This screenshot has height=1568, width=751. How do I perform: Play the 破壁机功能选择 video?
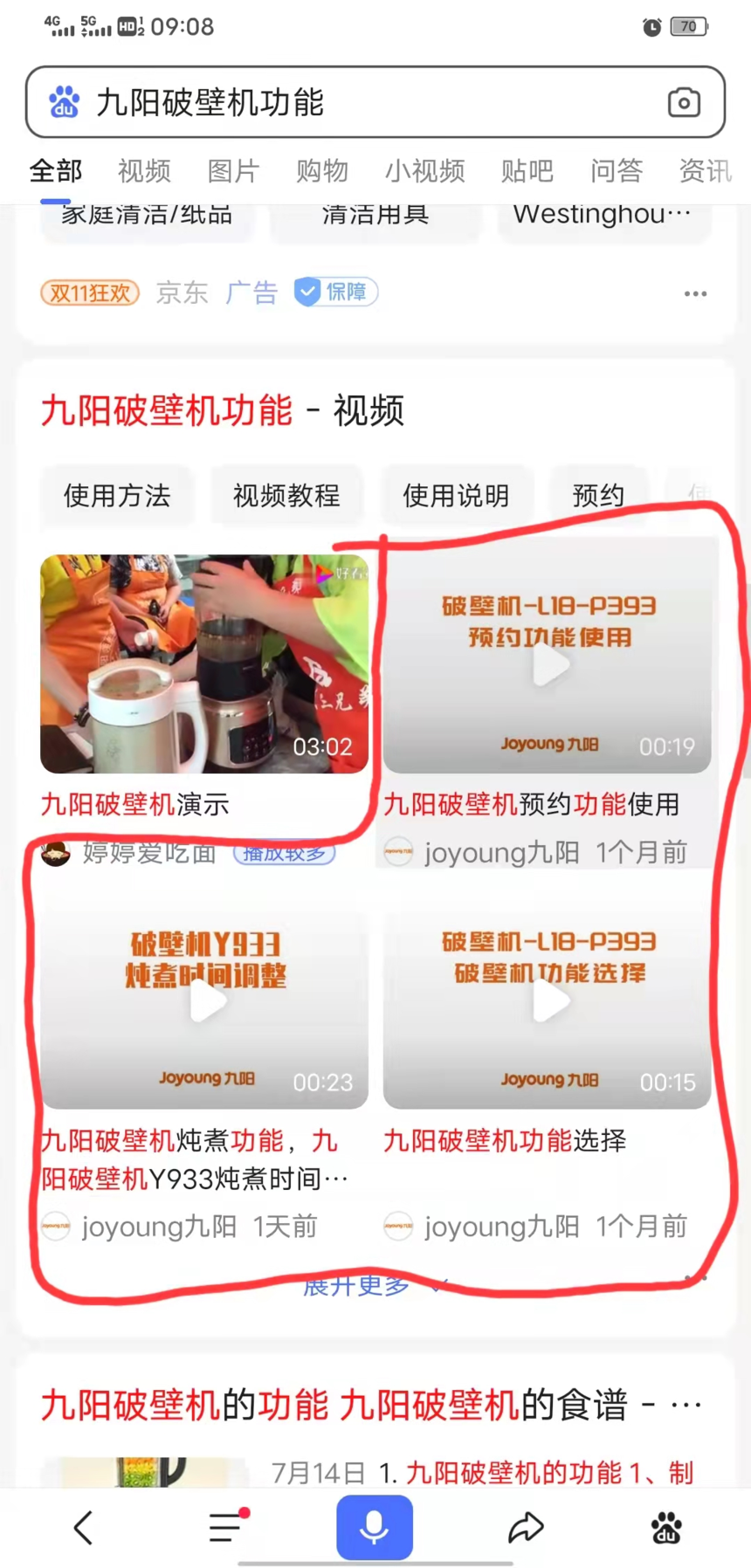pos(548,1001)
